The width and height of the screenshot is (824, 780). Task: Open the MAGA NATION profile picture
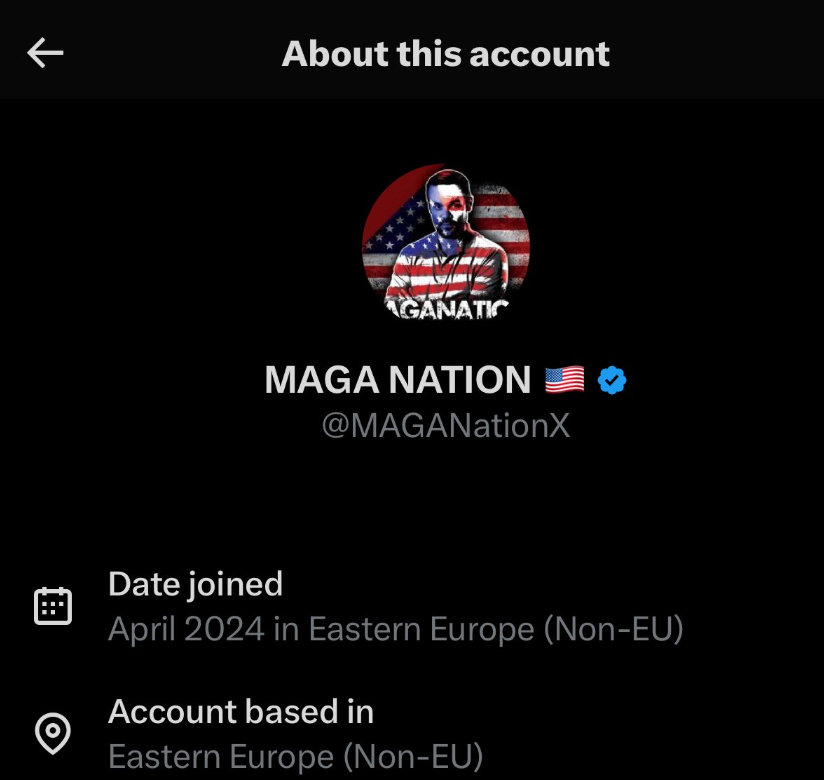click(x=445, y=248)
